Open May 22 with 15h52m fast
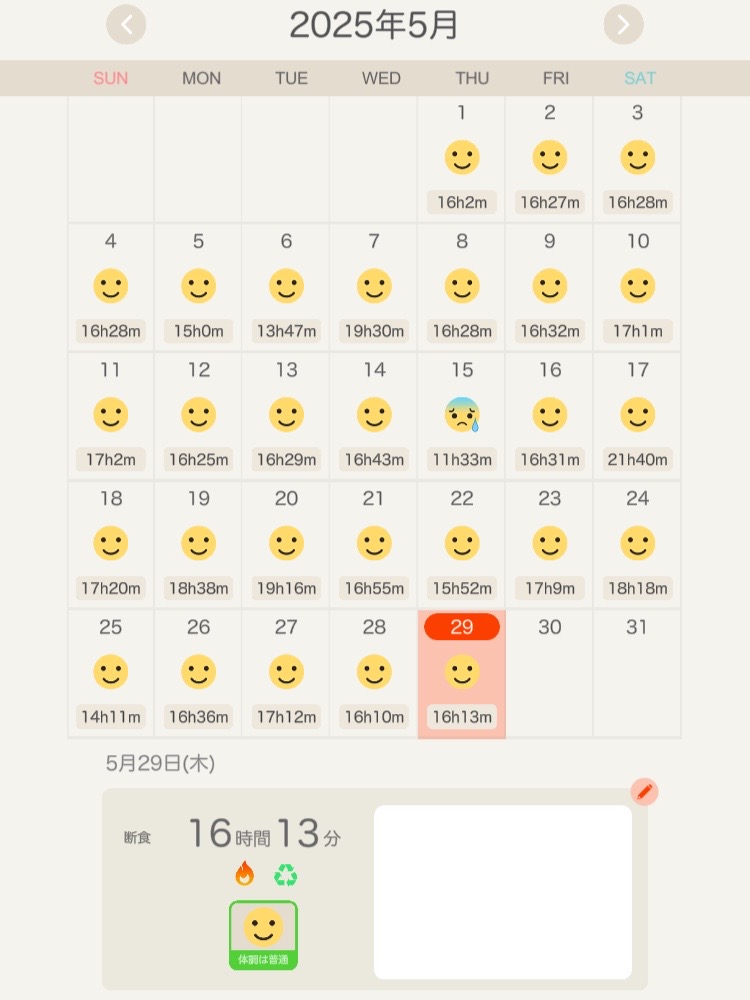 point(461,543)
